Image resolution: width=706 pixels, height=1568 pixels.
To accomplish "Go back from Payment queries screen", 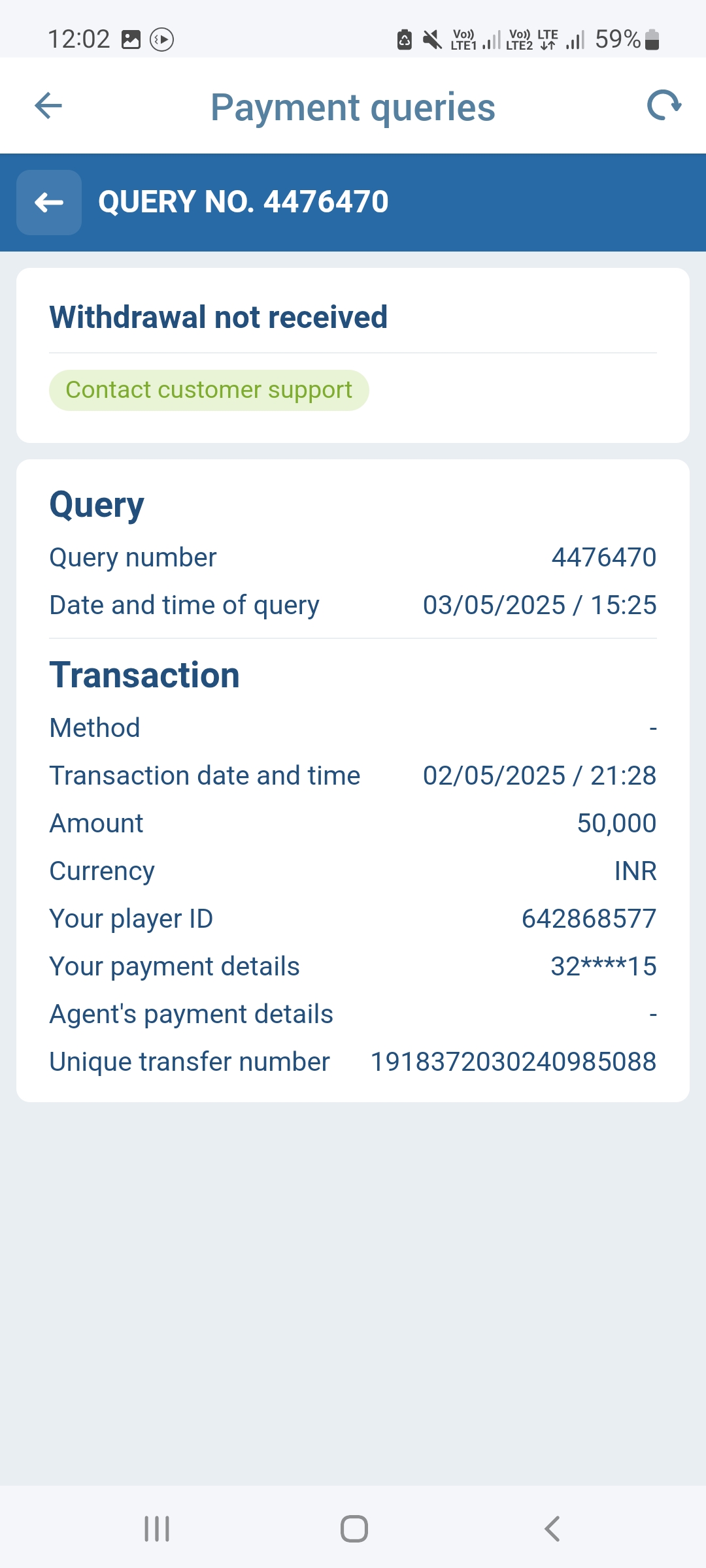I will (x=48, y=106).
